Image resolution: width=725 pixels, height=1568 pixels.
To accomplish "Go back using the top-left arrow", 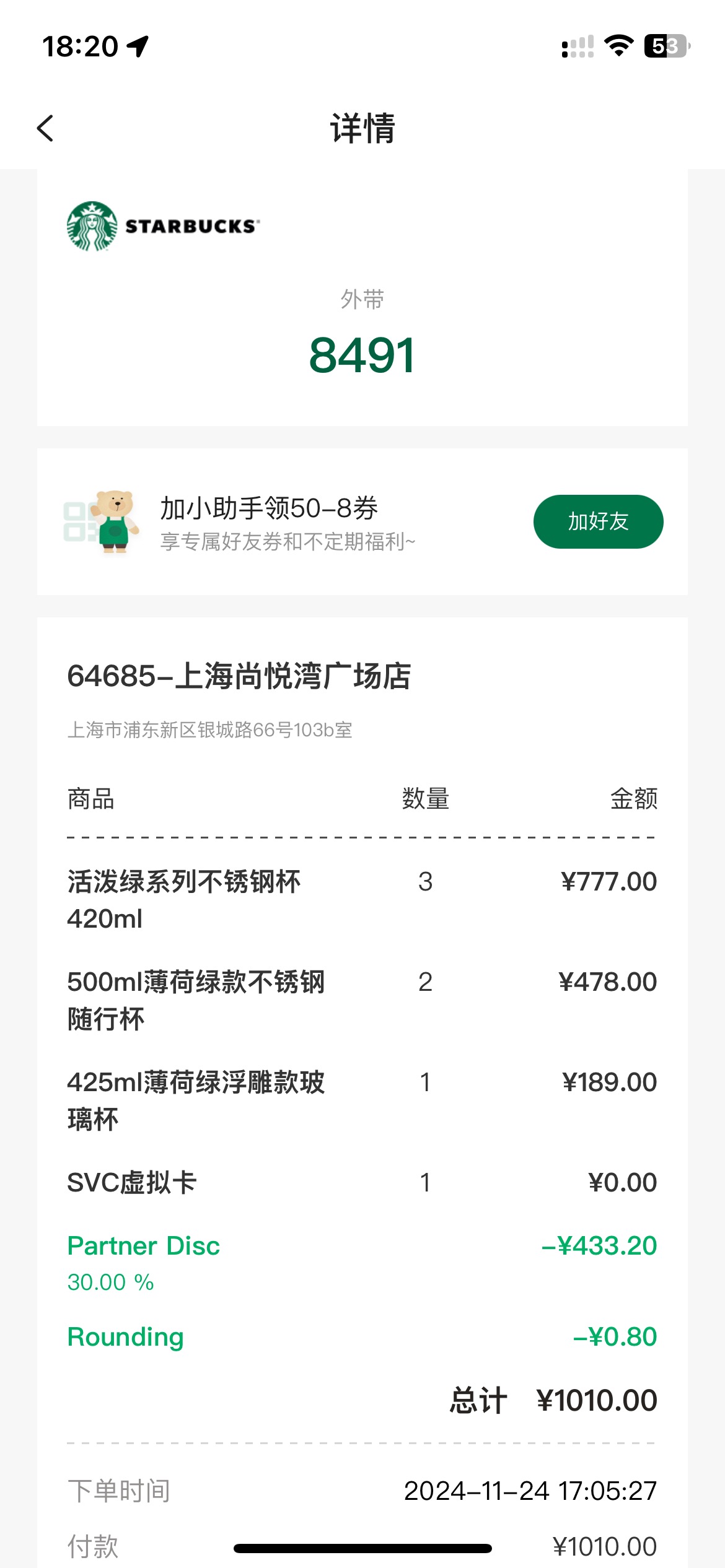I will point(45,128).
